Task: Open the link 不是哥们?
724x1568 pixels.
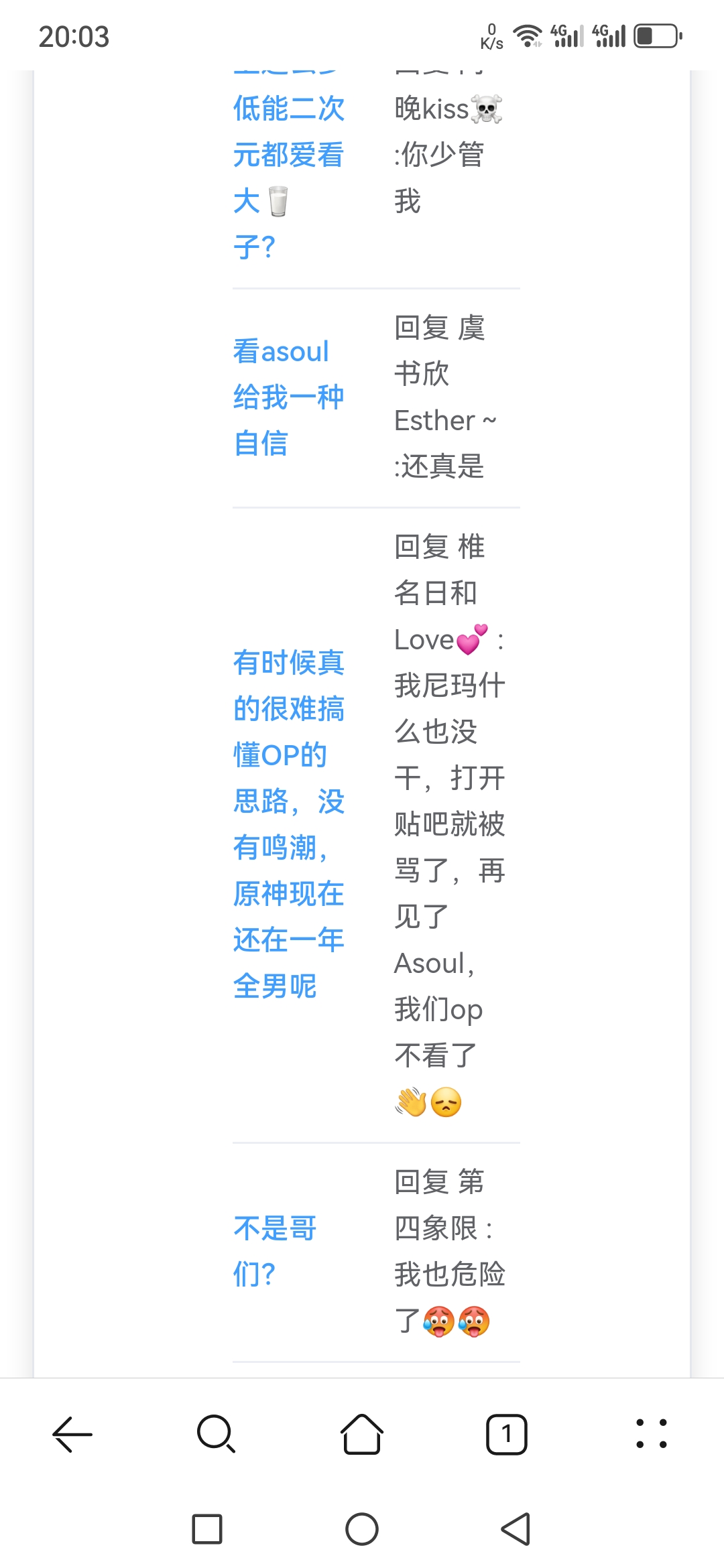Action: (275, 1250)
